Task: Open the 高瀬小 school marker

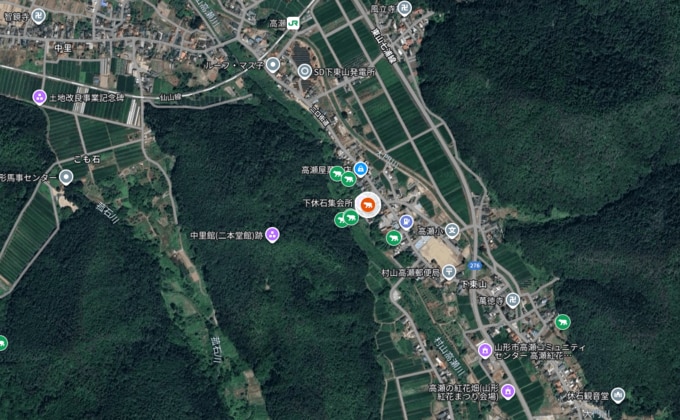Action: pyautogui.click(x=452, y=230)
